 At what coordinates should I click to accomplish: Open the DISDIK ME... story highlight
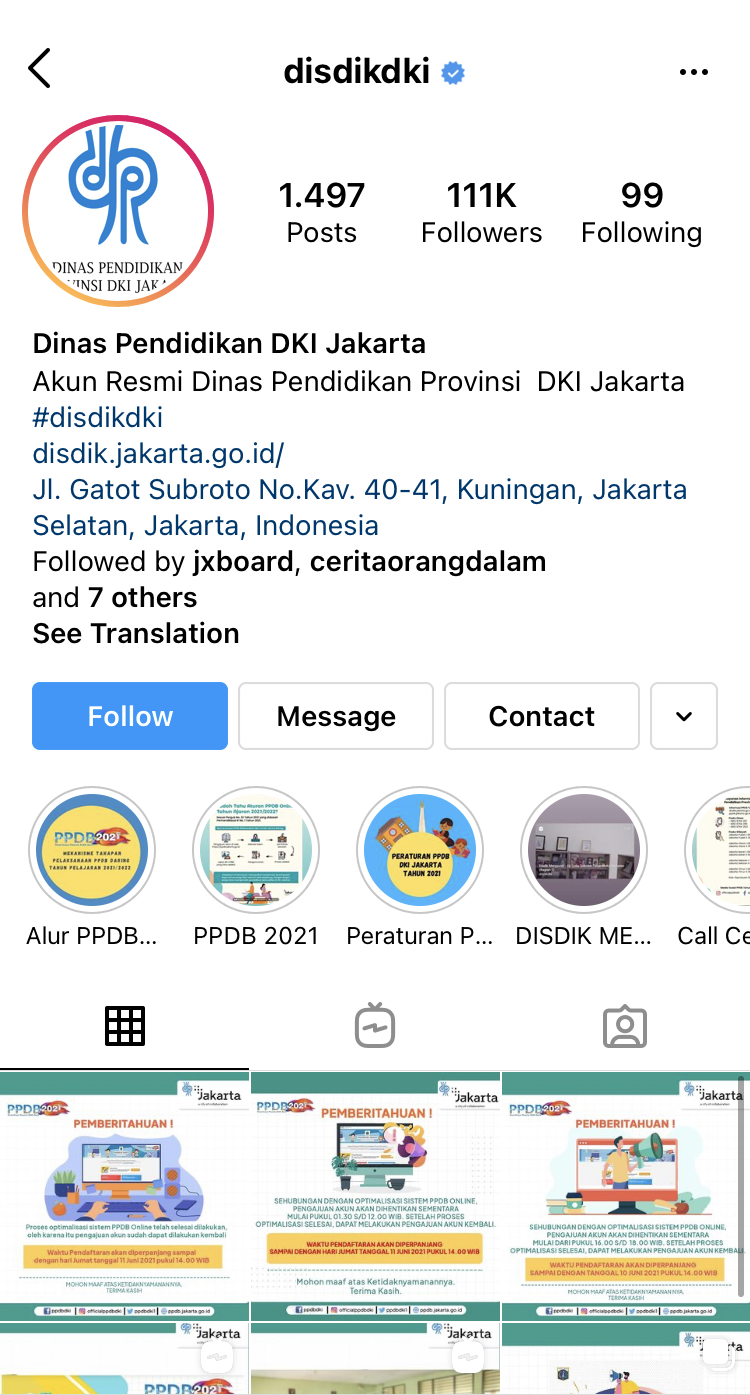584,851
